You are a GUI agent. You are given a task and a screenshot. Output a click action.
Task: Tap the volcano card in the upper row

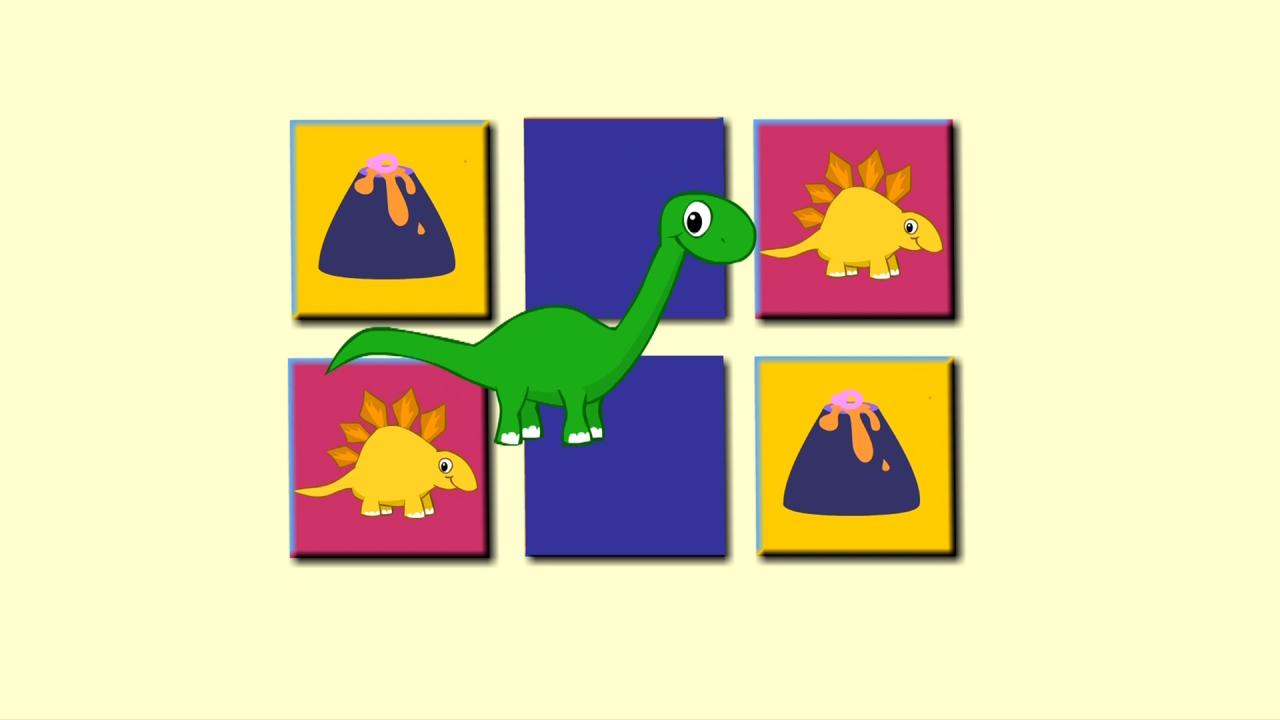click(x=390, y=220)
